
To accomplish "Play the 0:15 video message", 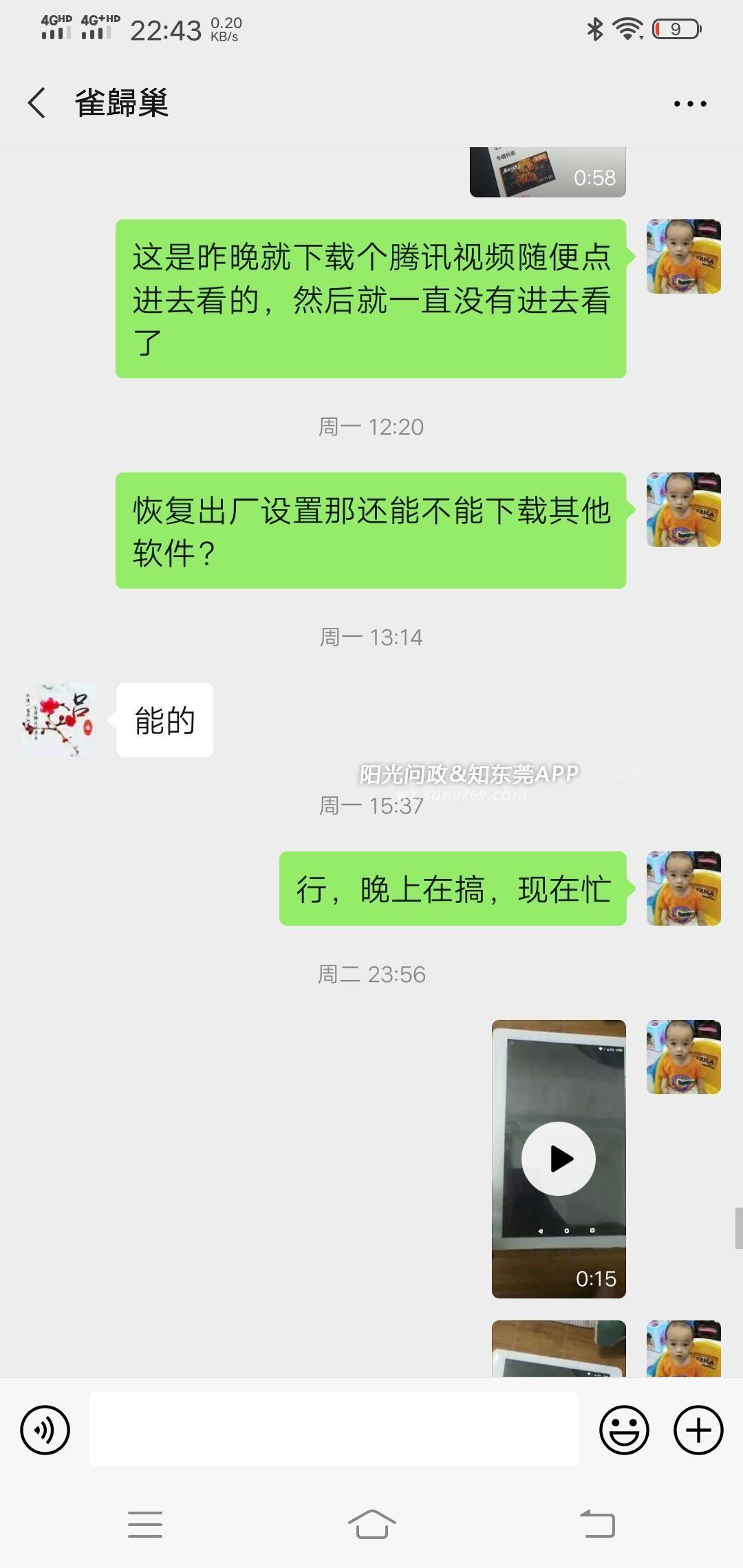I will (559, 1159).
